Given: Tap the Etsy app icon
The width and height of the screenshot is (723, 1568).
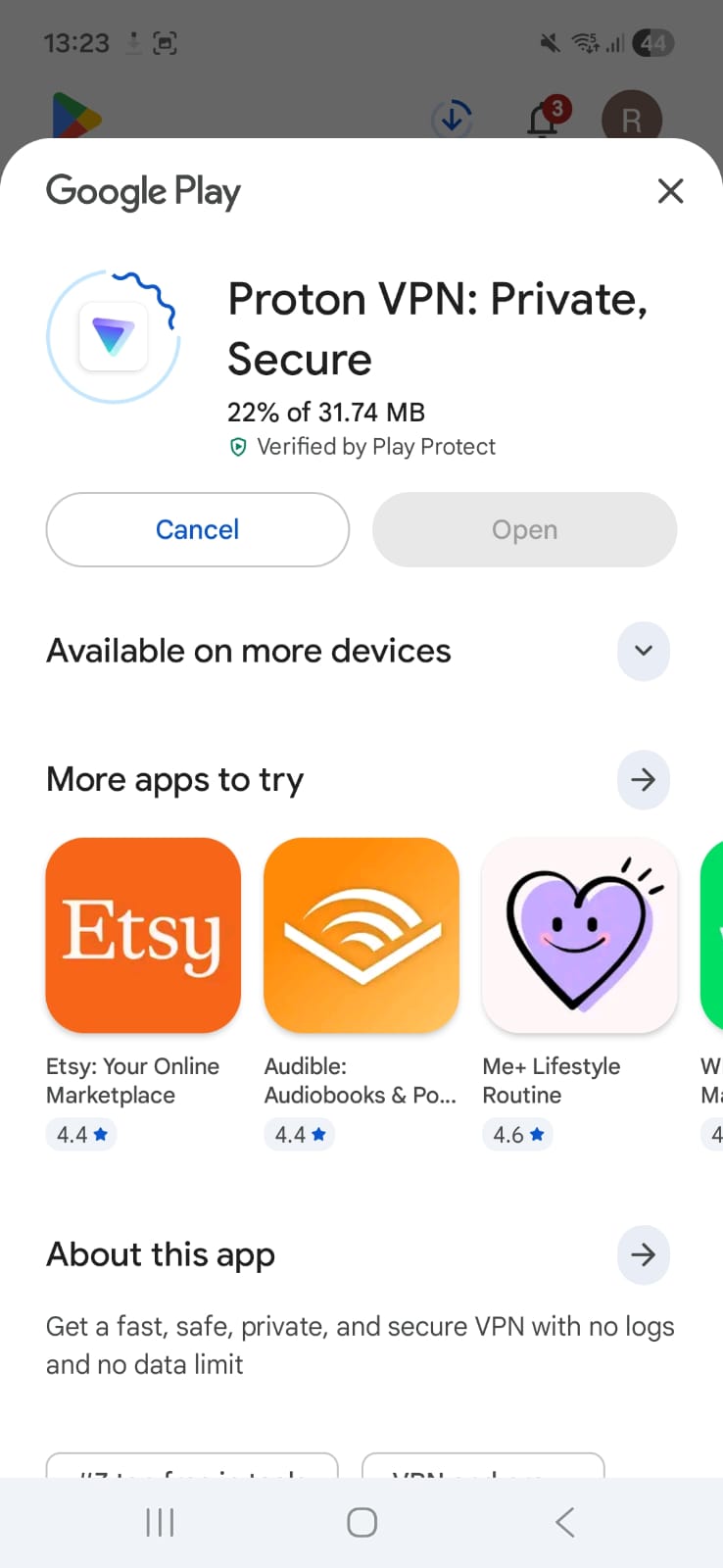Looking at the screenshot, I should (143, 935).
